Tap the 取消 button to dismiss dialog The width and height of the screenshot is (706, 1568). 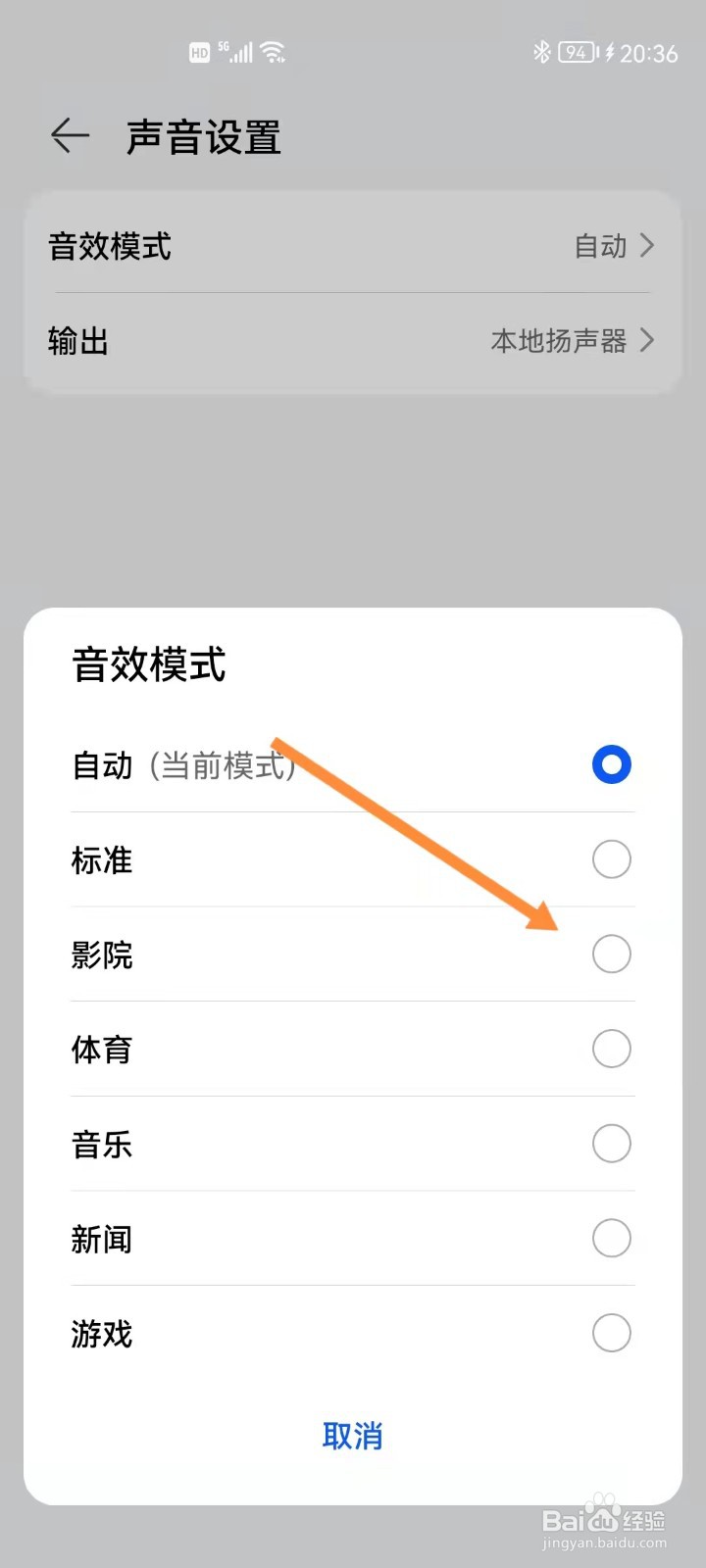tap(352, 1437)
